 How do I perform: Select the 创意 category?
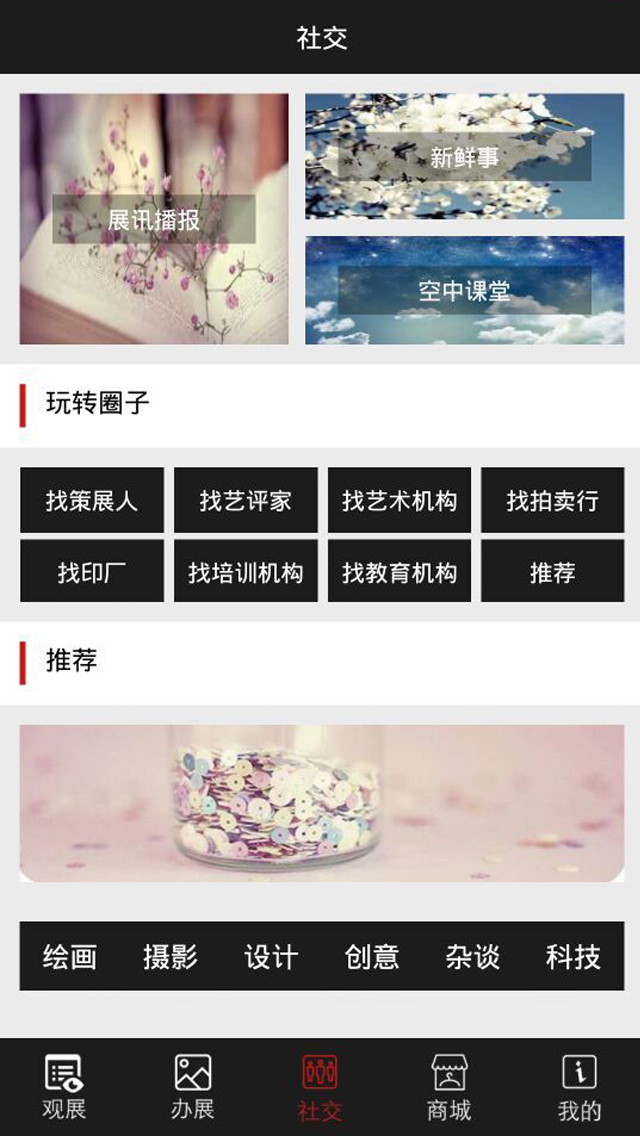point(372,956)
